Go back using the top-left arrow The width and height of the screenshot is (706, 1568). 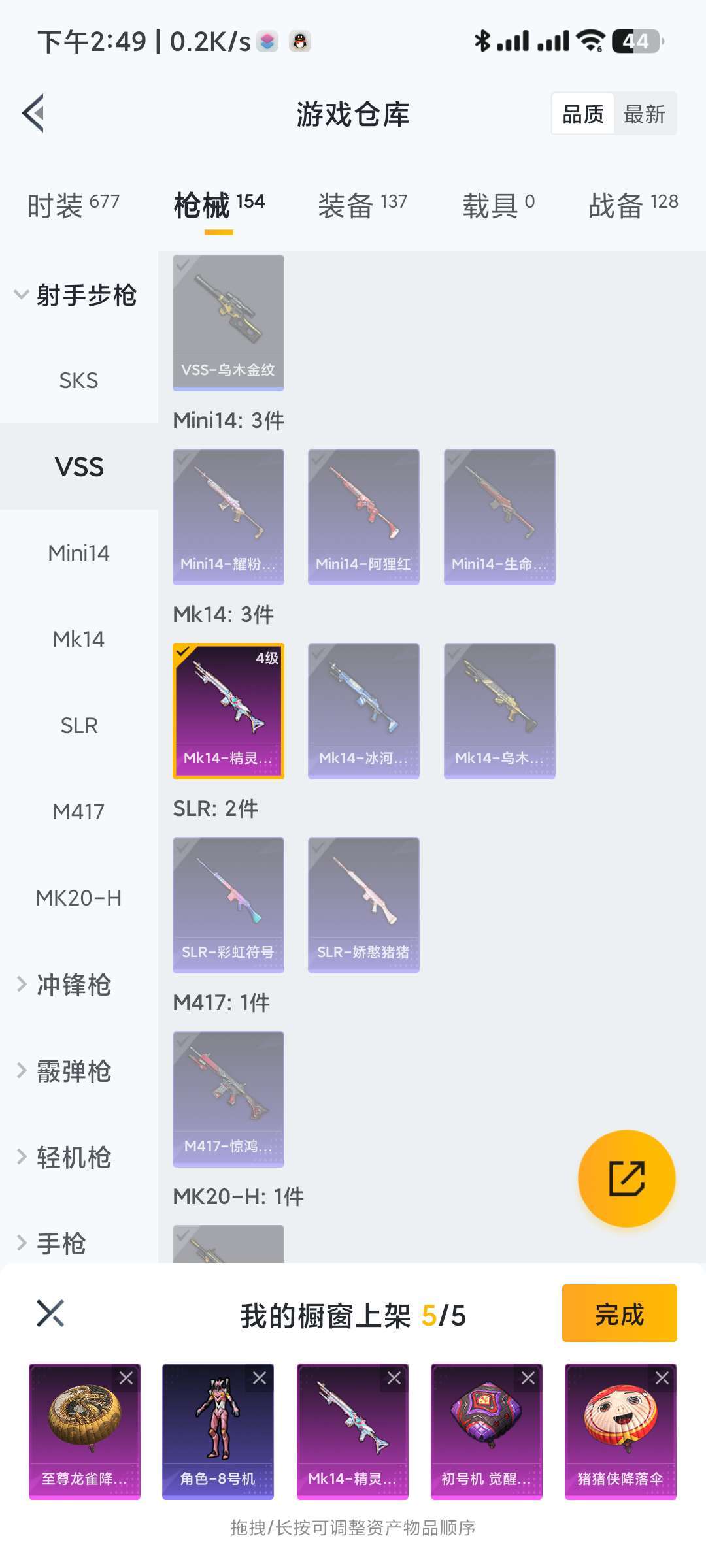33,113
